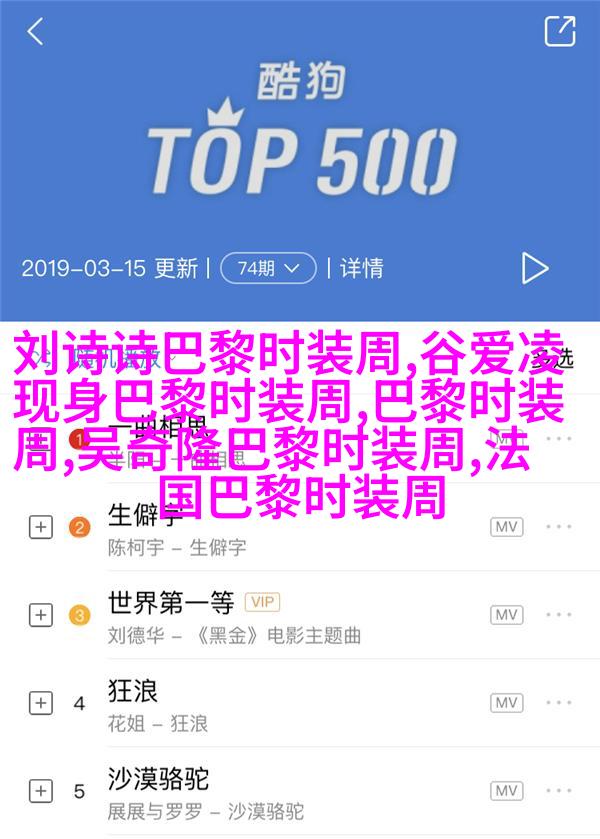
Task: Open the 74期 issue dropdown
Action: click(267, 268)
